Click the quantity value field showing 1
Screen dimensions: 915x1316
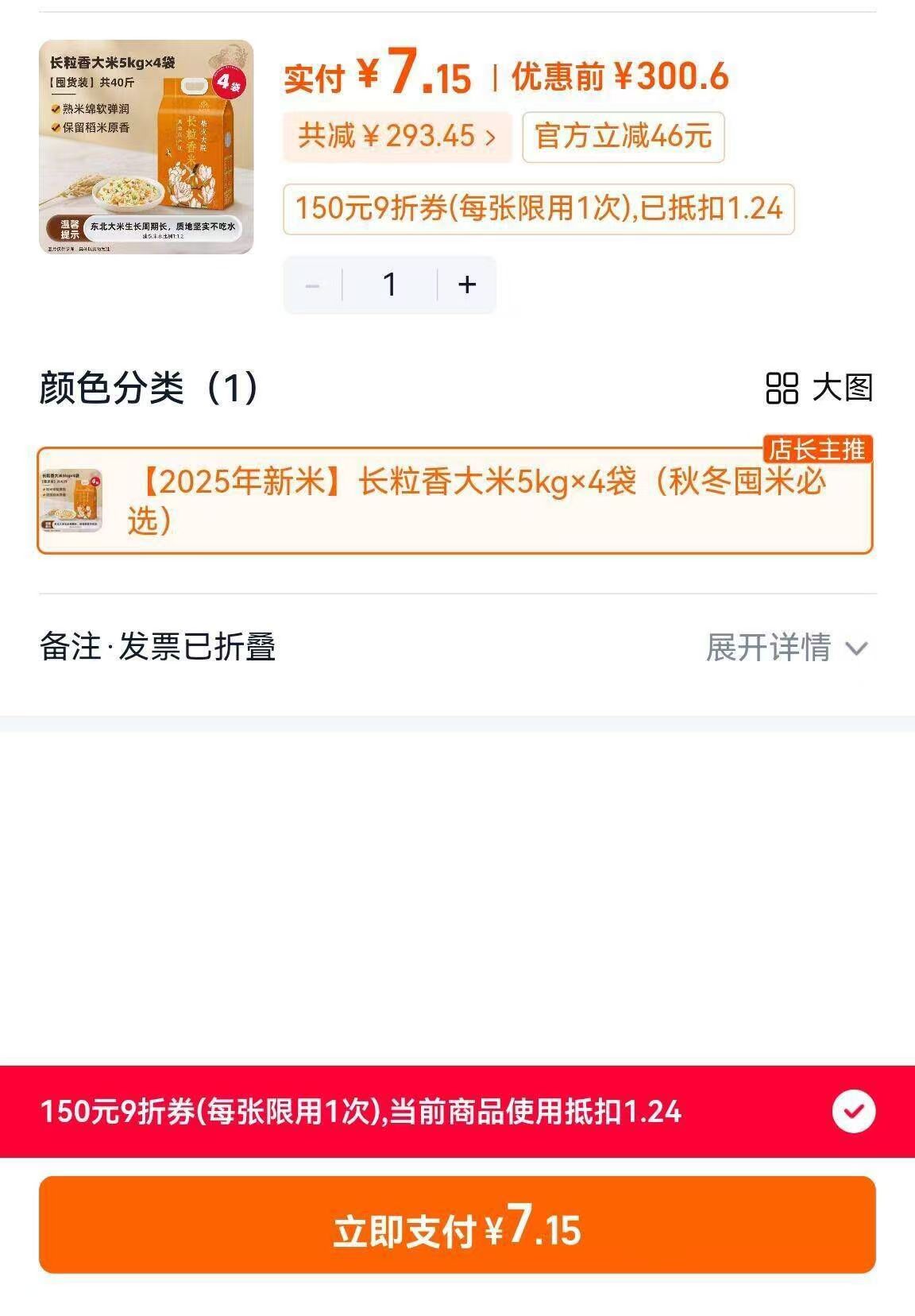pos(389,284)
